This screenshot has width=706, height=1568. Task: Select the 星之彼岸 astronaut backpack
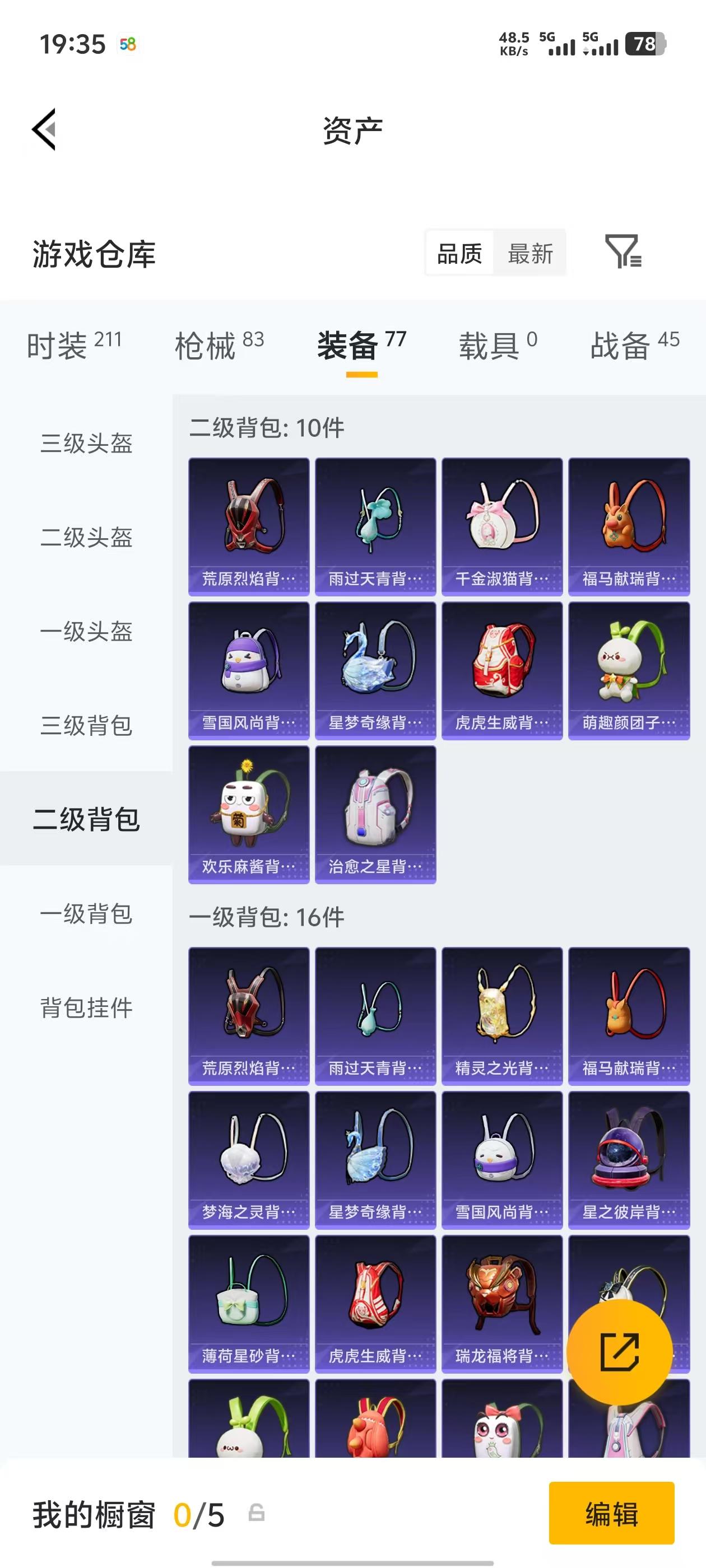(629, 1160)
